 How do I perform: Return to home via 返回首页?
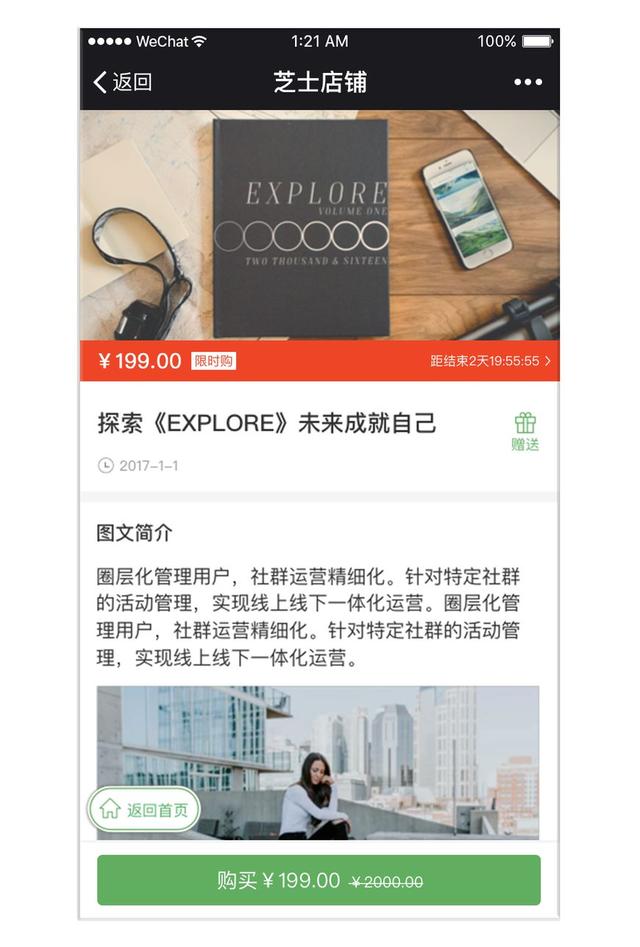(144, 809)
